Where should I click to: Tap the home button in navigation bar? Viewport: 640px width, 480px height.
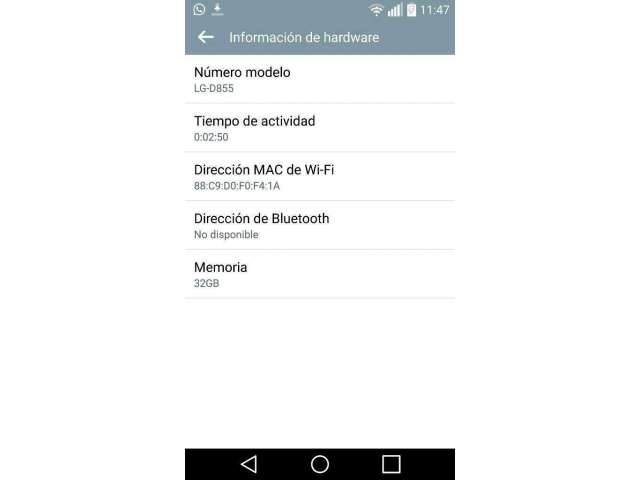(x=320, y=464)
